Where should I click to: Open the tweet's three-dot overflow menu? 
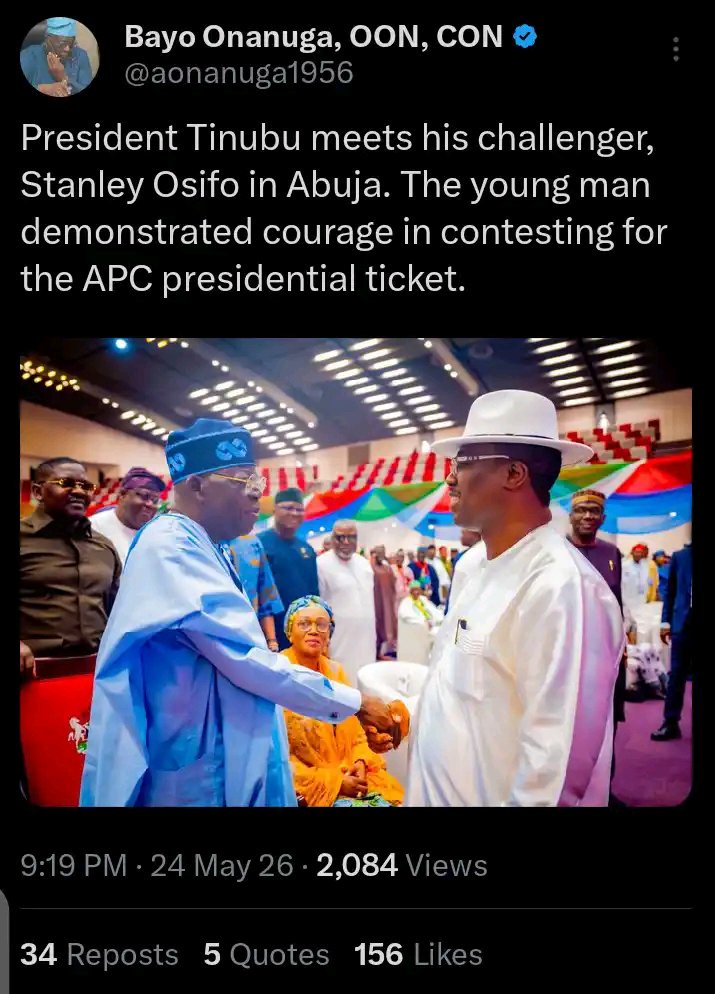pos(676,49)
